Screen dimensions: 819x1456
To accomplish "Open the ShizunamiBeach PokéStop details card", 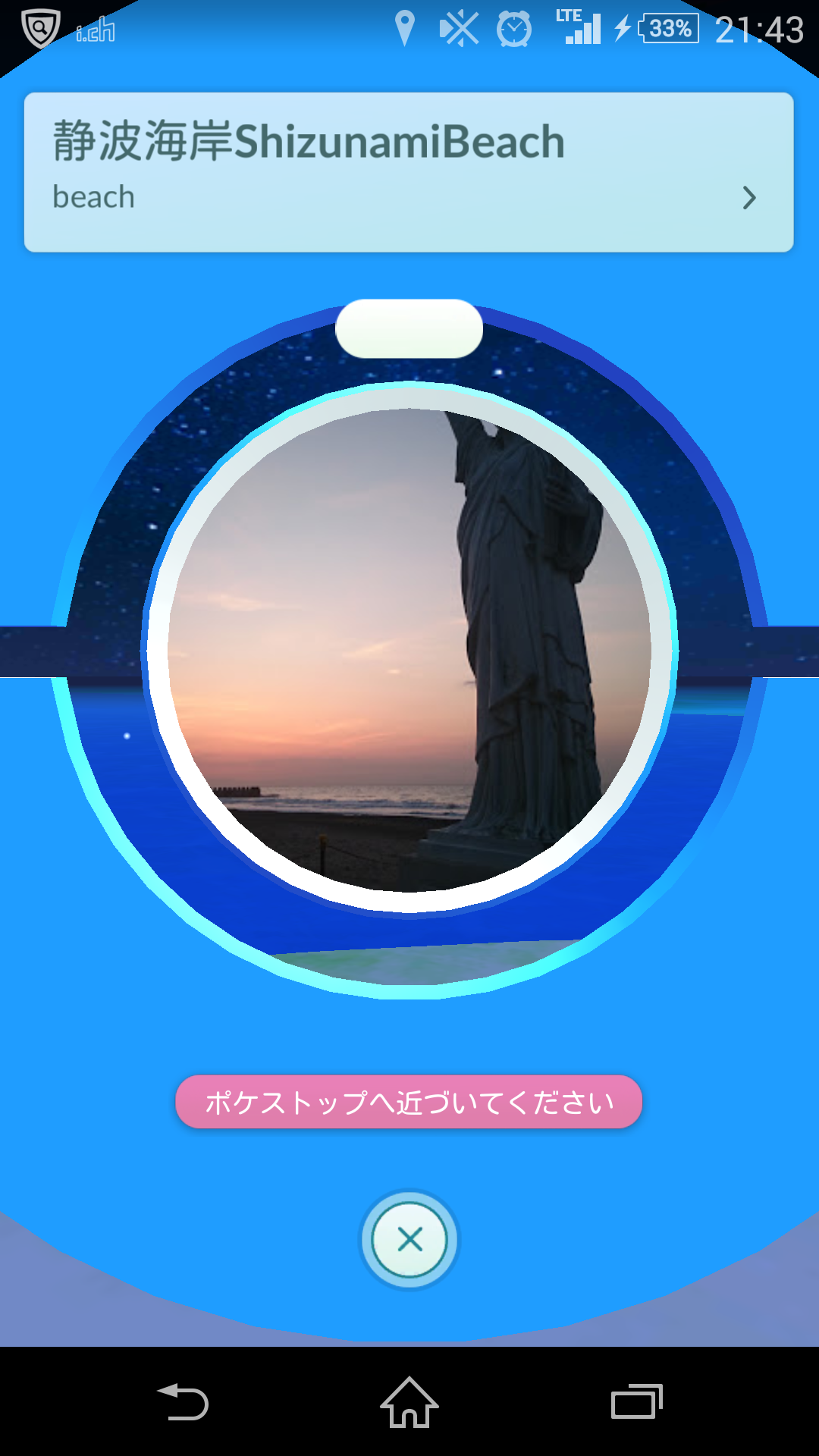I will tap(409, 172).
